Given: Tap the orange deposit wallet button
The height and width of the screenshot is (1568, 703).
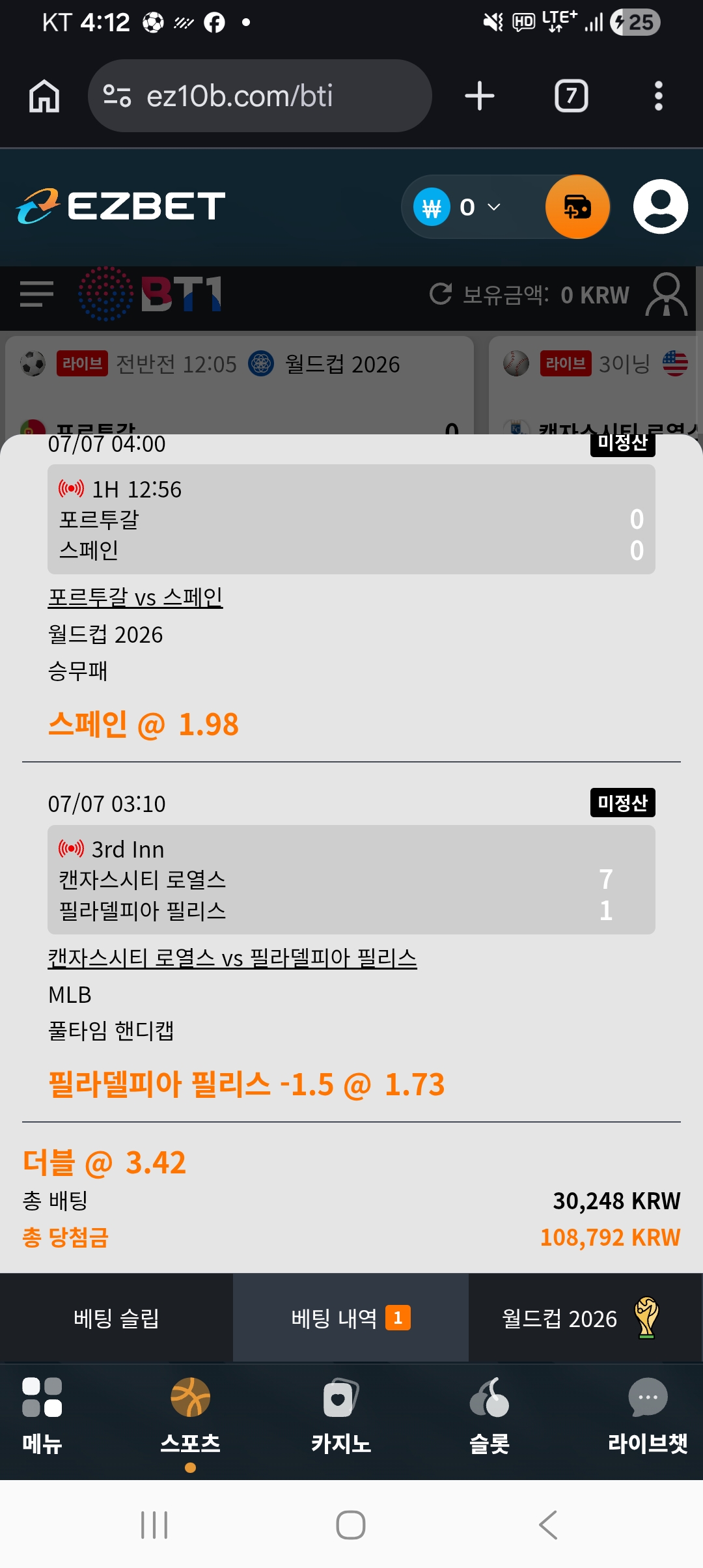Looking at the screenshot, I should [577, 207].
